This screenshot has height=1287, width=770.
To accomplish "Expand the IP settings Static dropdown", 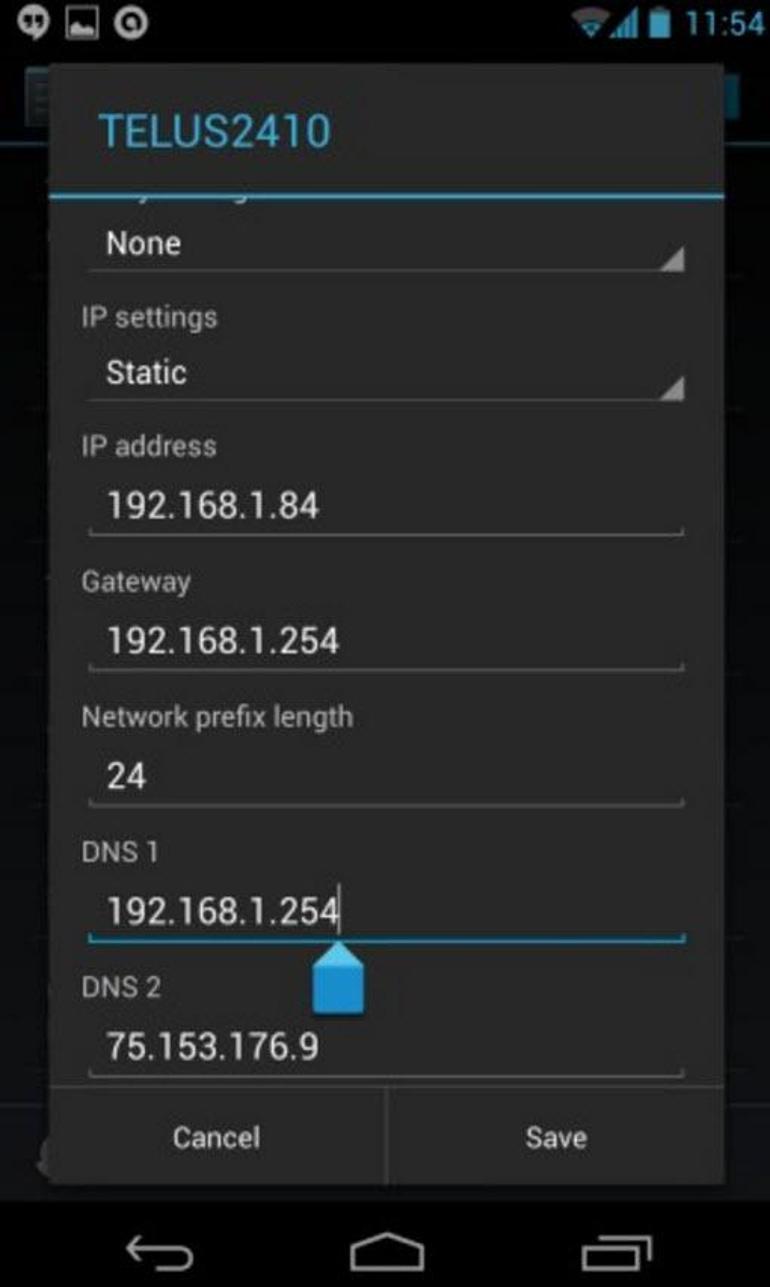I will point(385,373).
